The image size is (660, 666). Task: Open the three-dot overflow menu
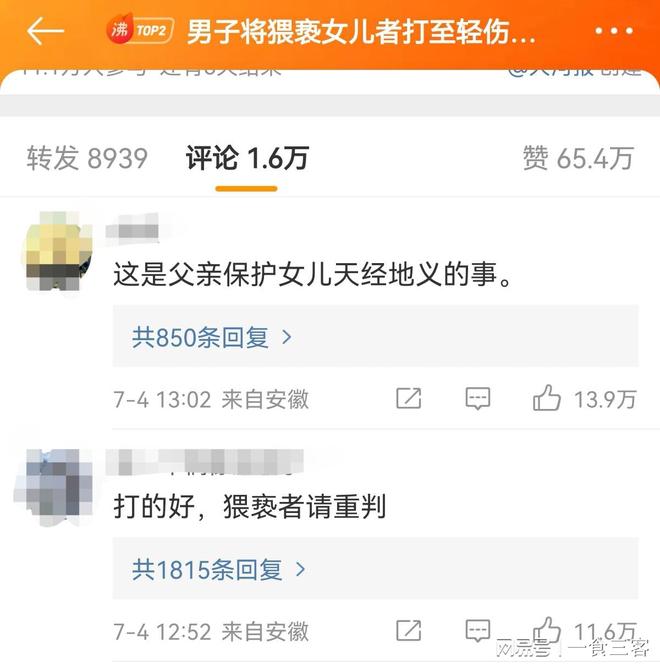click(x=613, y=31)
